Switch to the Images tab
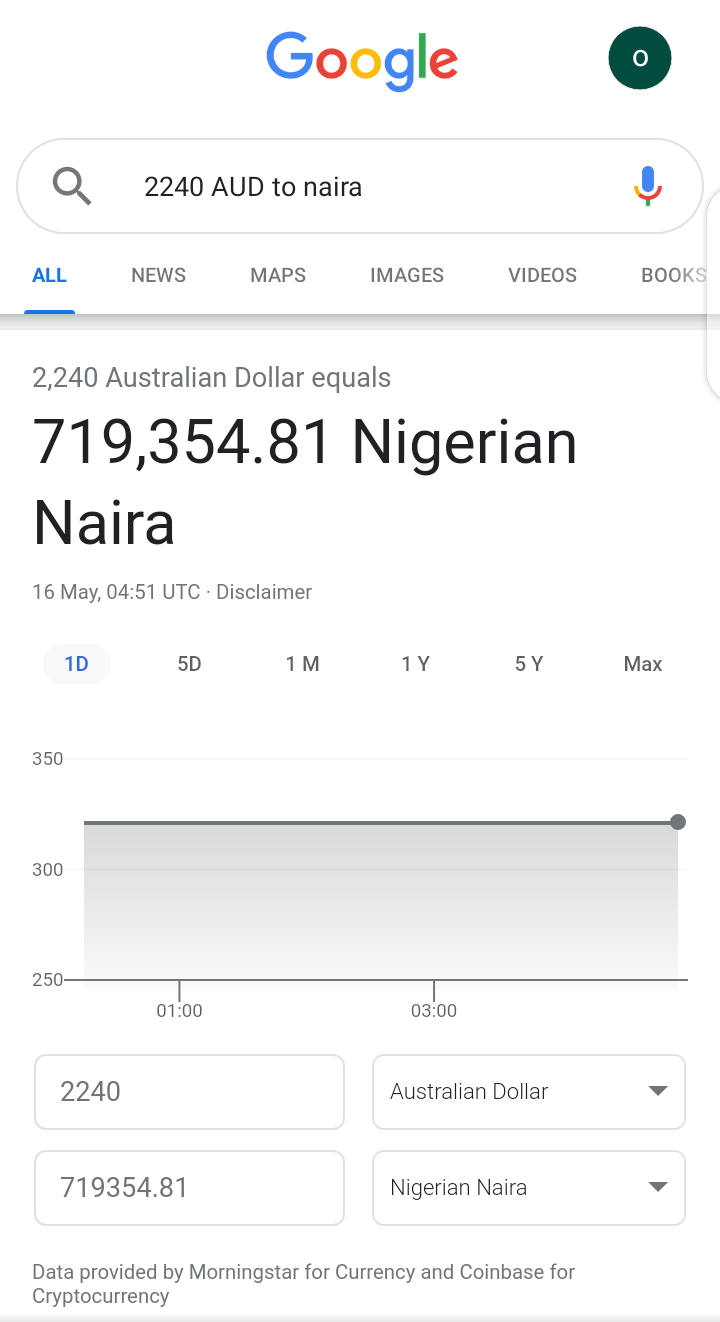The image size is (720, 1322). (x=407, y=275)
